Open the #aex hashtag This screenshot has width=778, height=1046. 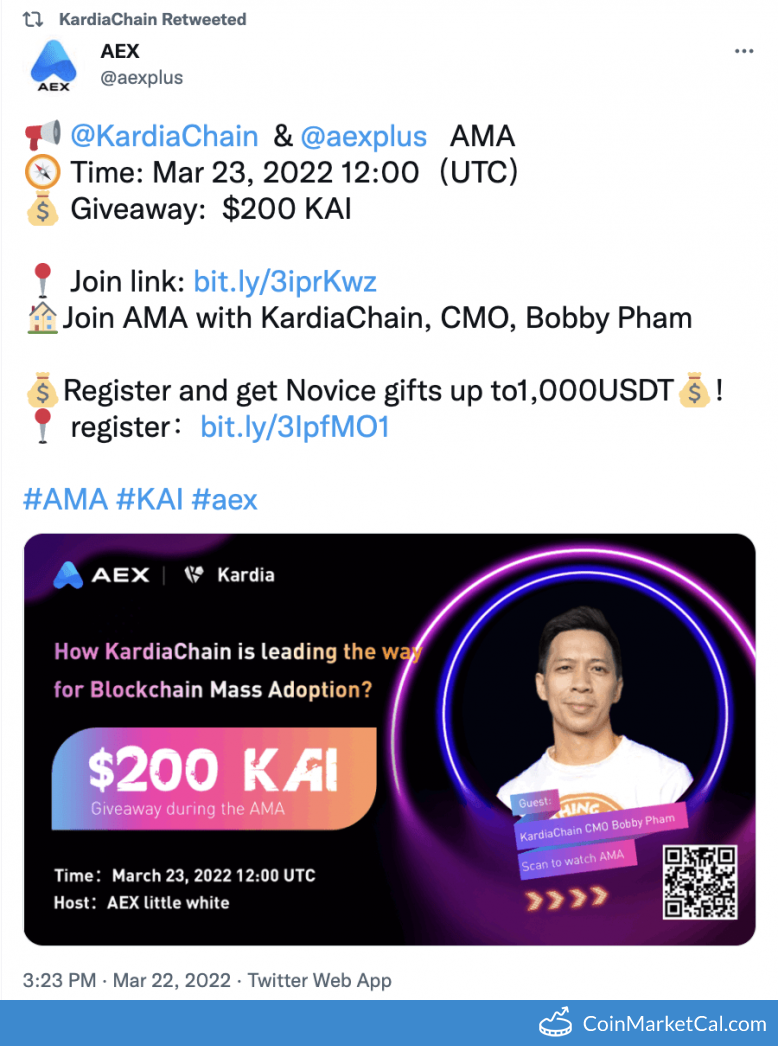click(224, 499)
